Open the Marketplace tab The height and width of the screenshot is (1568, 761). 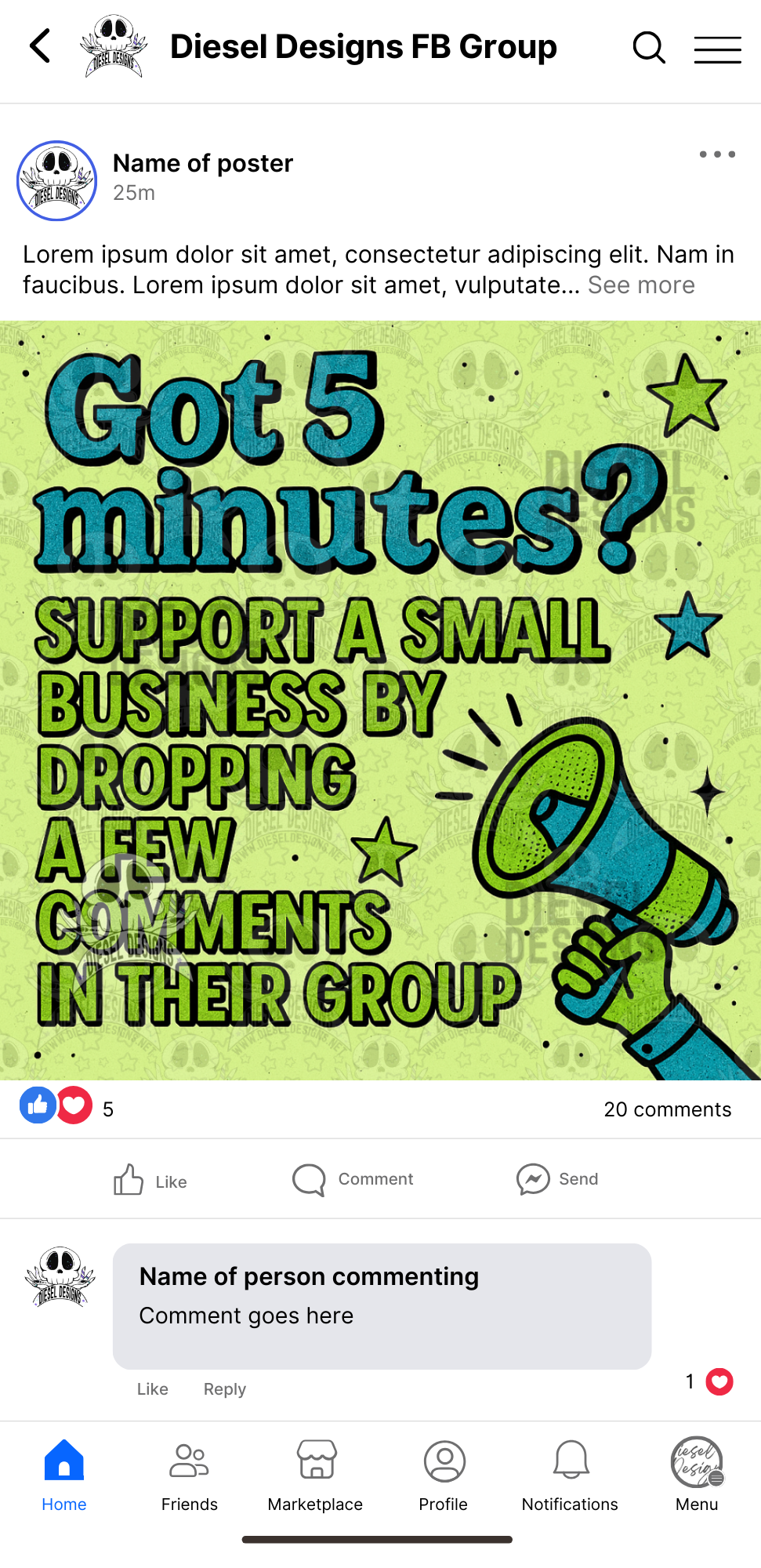[316, 1475]
